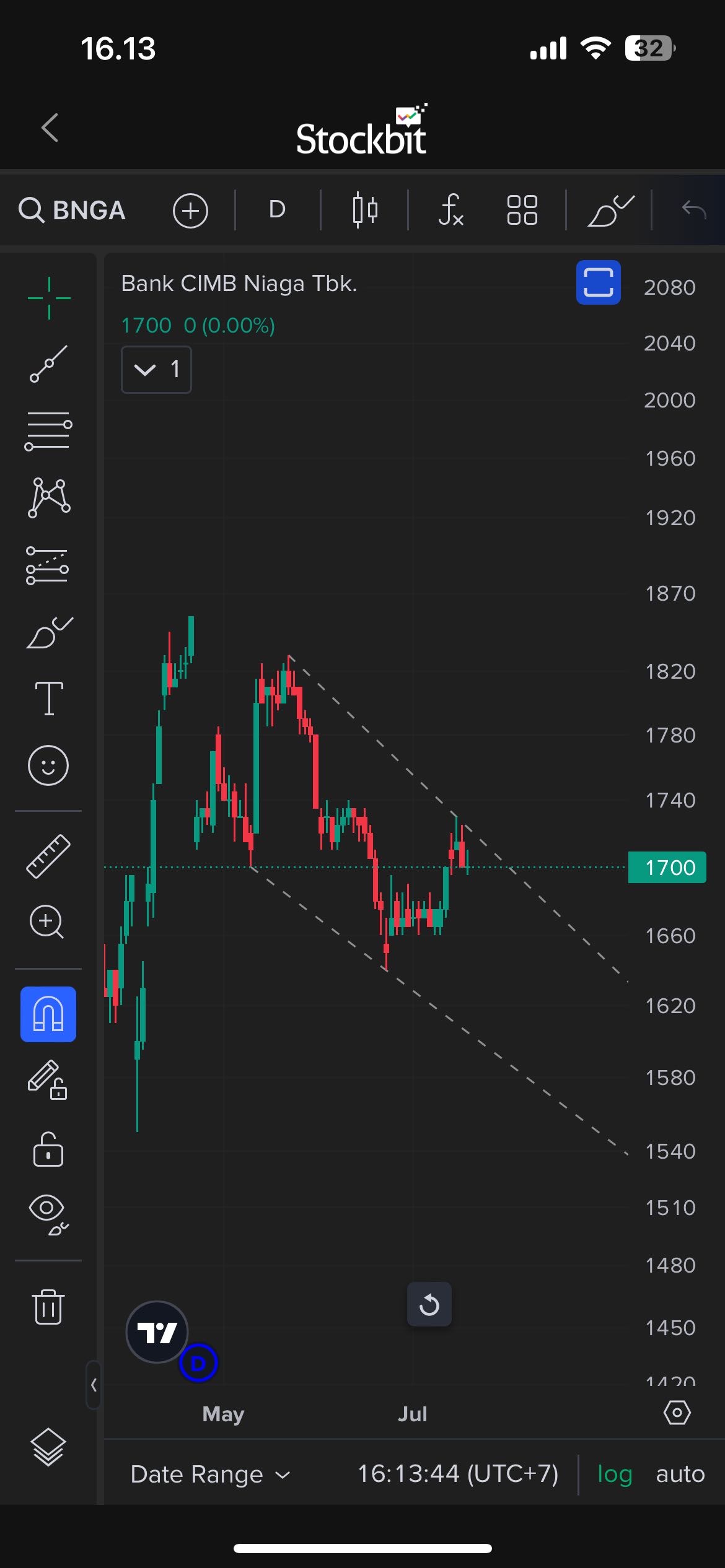Select the text annotation tool

tap(48, 698)
